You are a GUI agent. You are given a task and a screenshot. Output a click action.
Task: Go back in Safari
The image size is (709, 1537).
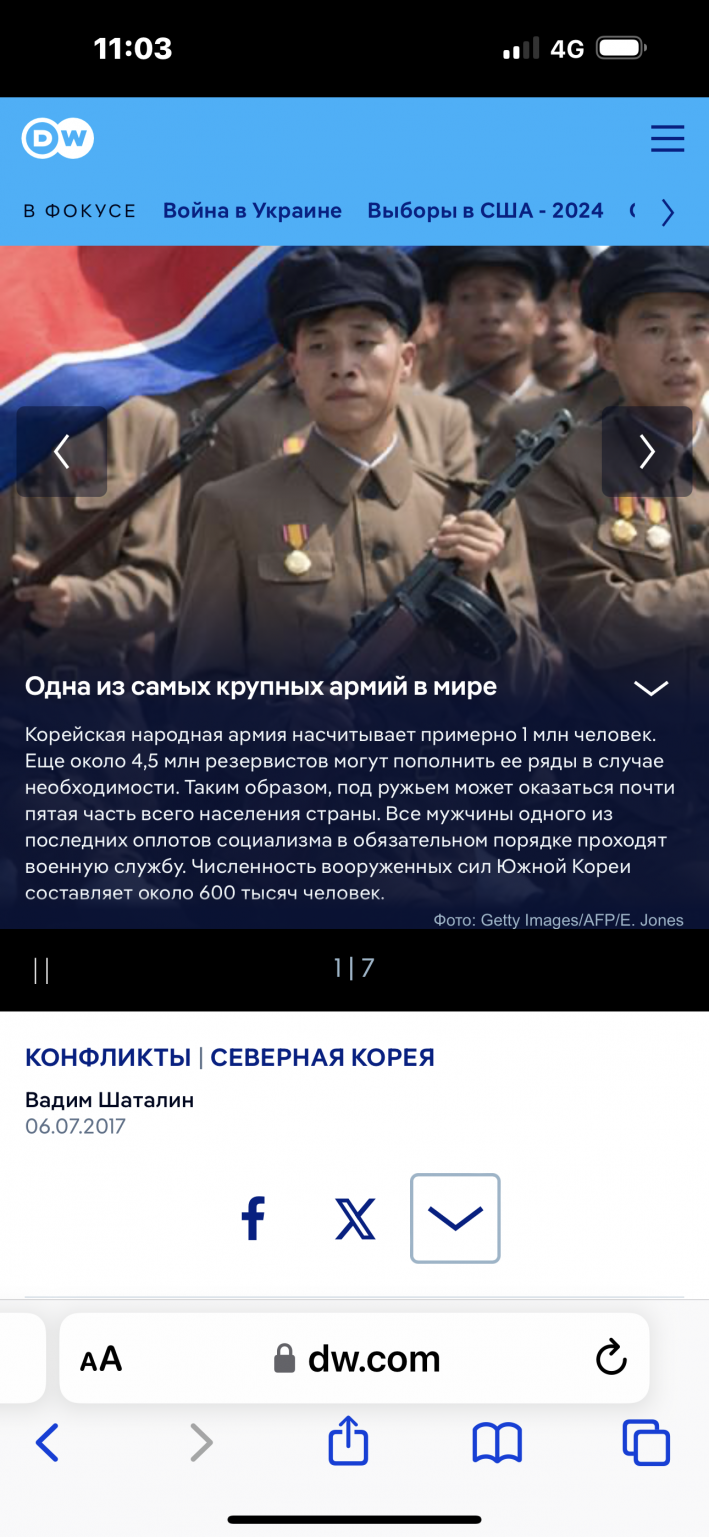[47, 1443]
